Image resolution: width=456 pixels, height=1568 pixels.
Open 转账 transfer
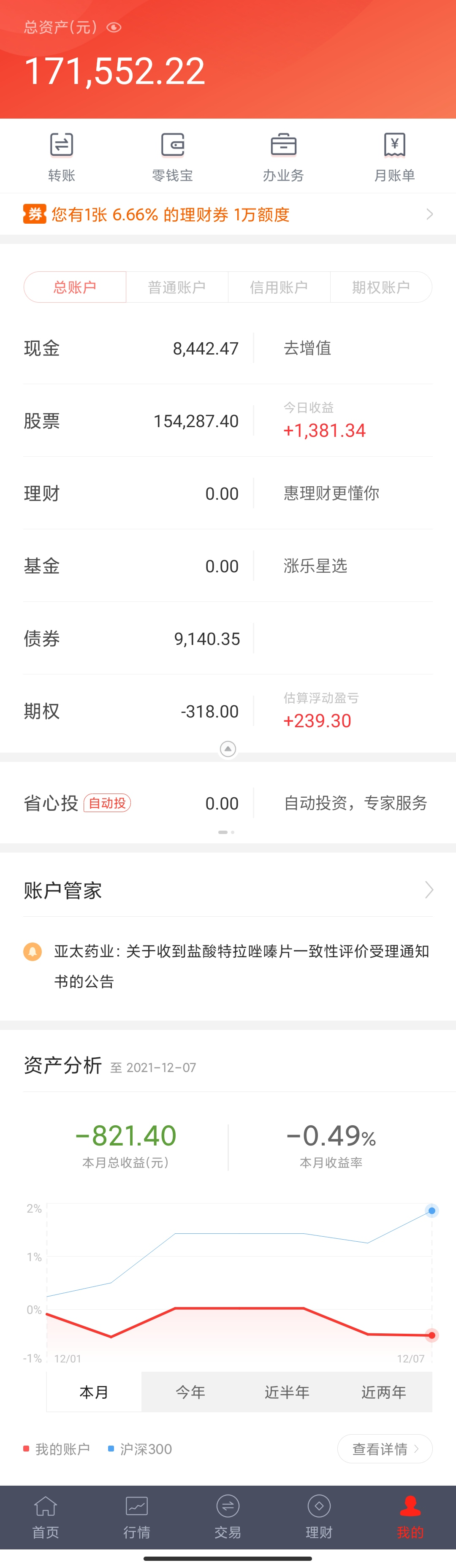click(x=62, y=157)
